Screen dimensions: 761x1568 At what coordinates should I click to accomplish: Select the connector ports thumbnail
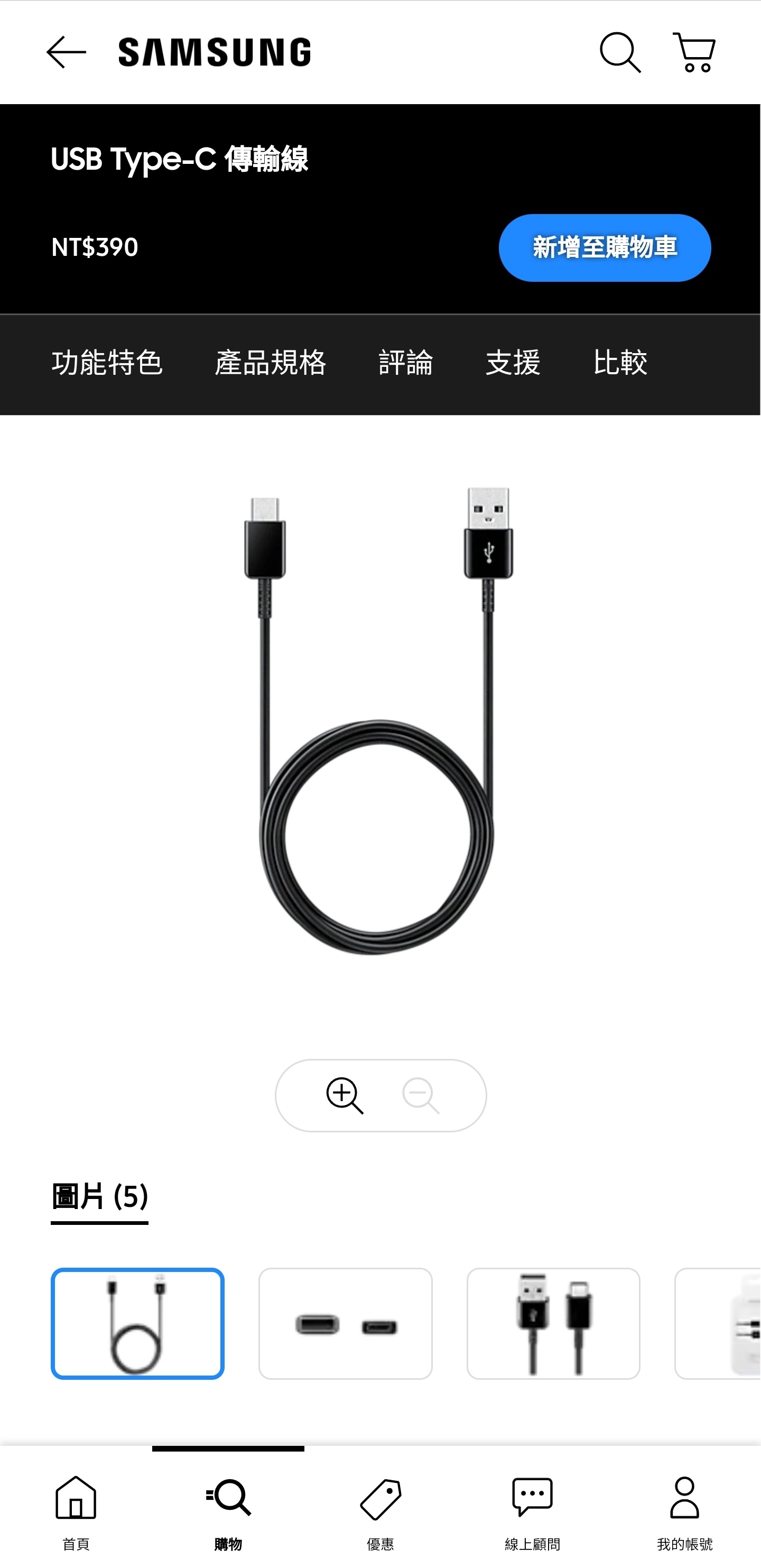point(346,1323)
